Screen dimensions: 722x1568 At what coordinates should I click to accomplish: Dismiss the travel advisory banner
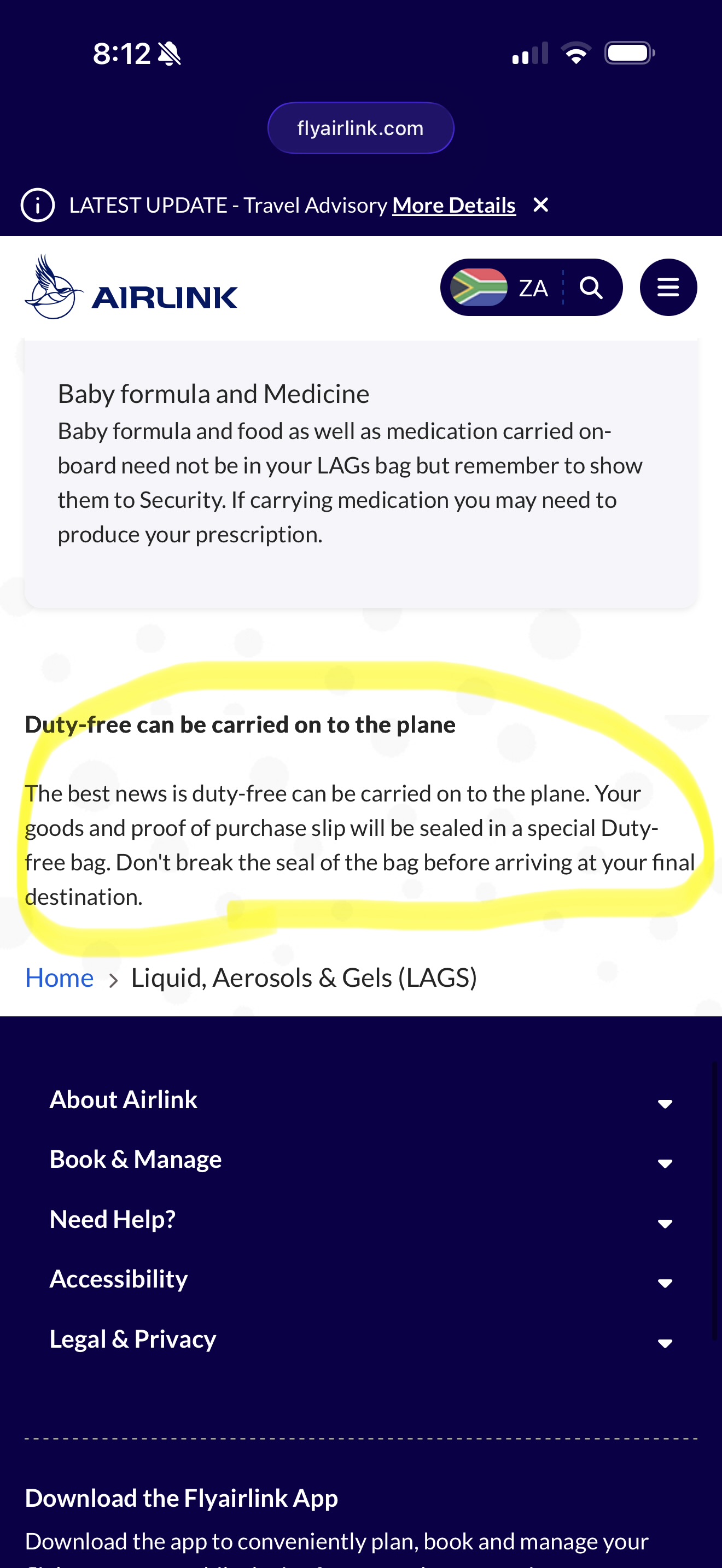[540, 205]
